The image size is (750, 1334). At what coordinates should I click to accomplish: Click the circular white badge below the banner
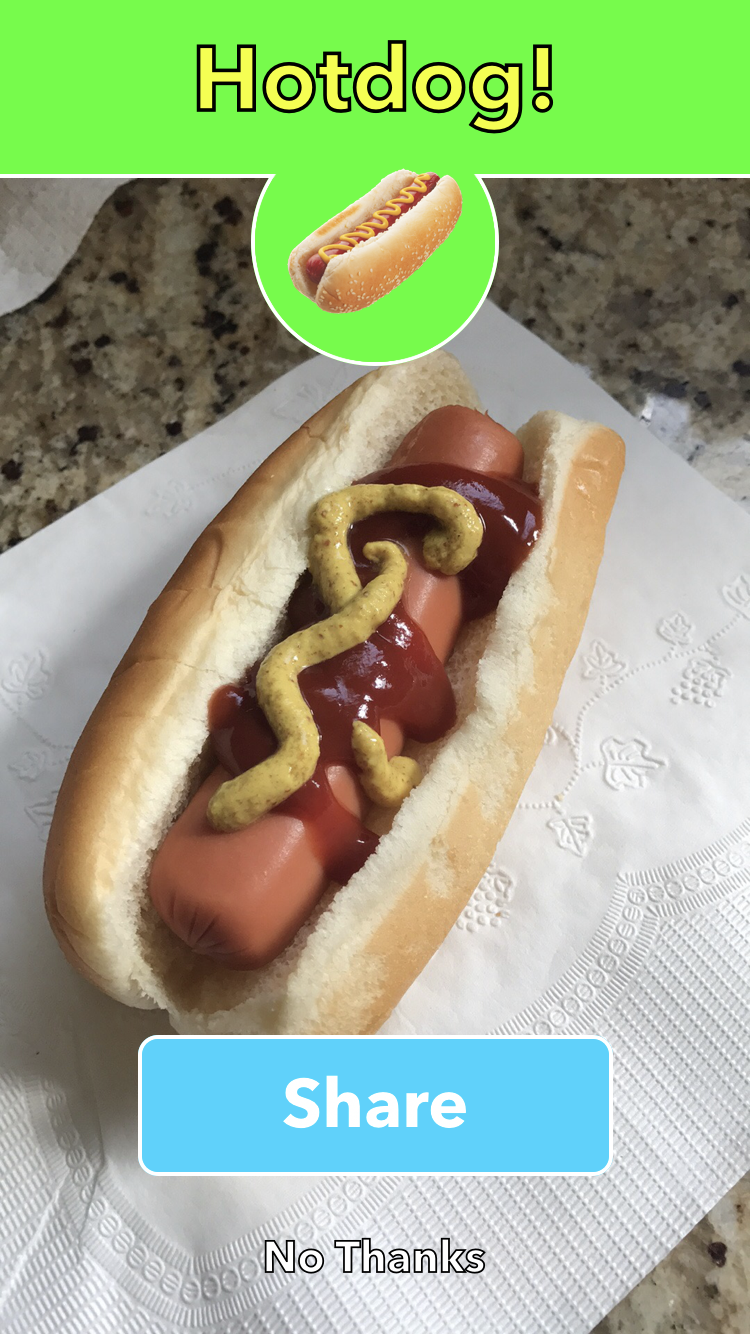pos(375,250)
